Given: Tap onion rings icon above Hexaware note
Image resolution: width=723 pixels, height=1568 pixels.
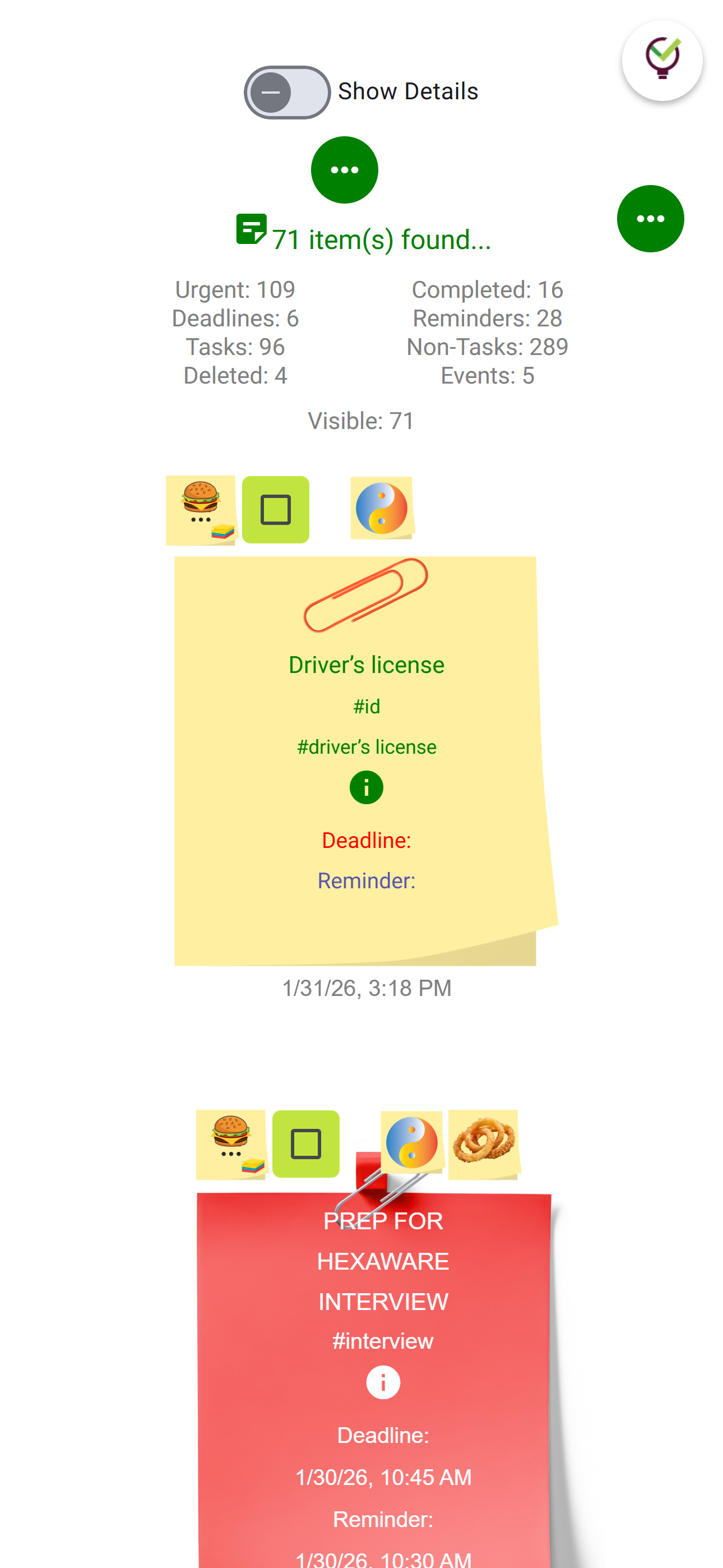Looking at the screenshot, I should tap(484, 1142).
